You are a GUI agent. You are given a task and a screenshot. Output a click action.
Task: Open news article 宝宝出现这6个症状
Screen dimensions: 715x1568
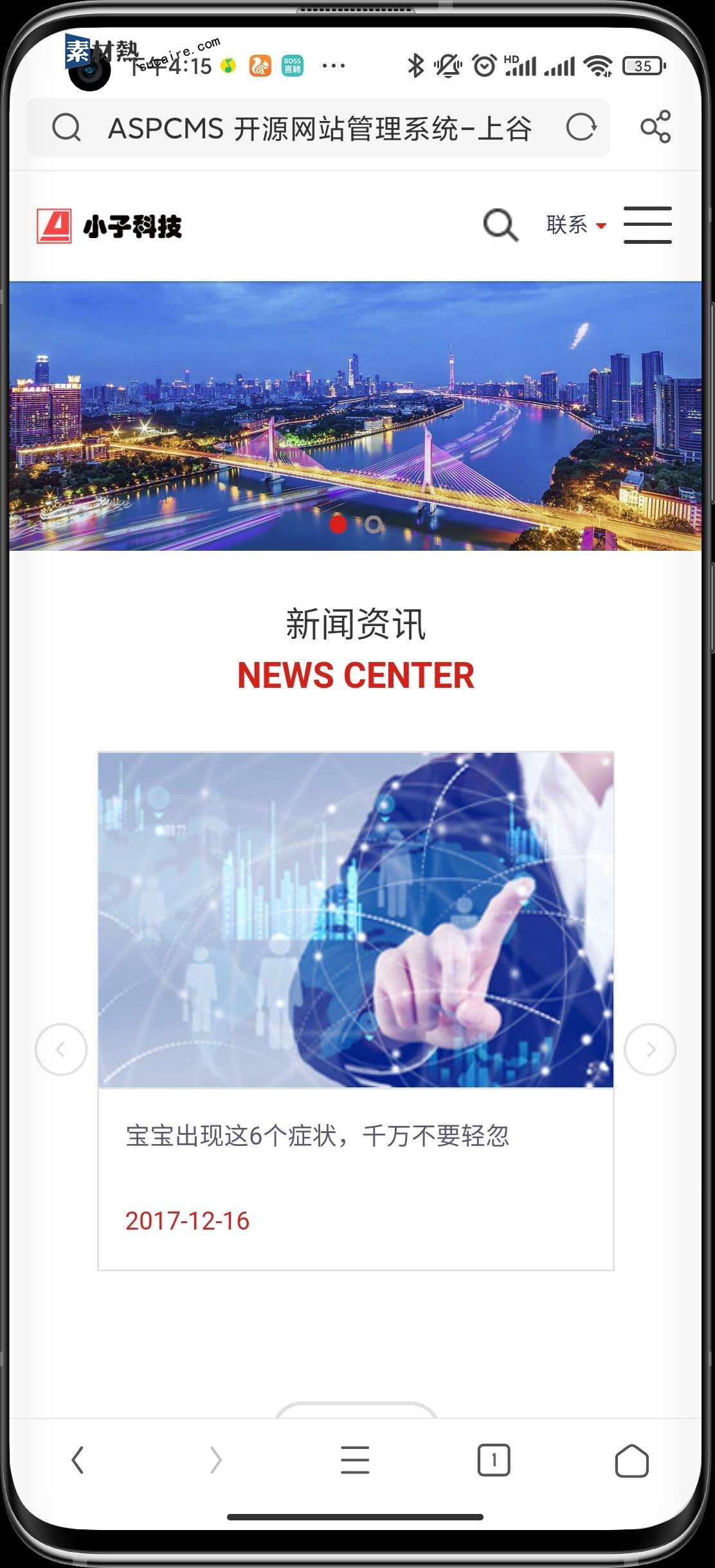pyautogui.click(x=318, y=1136)
